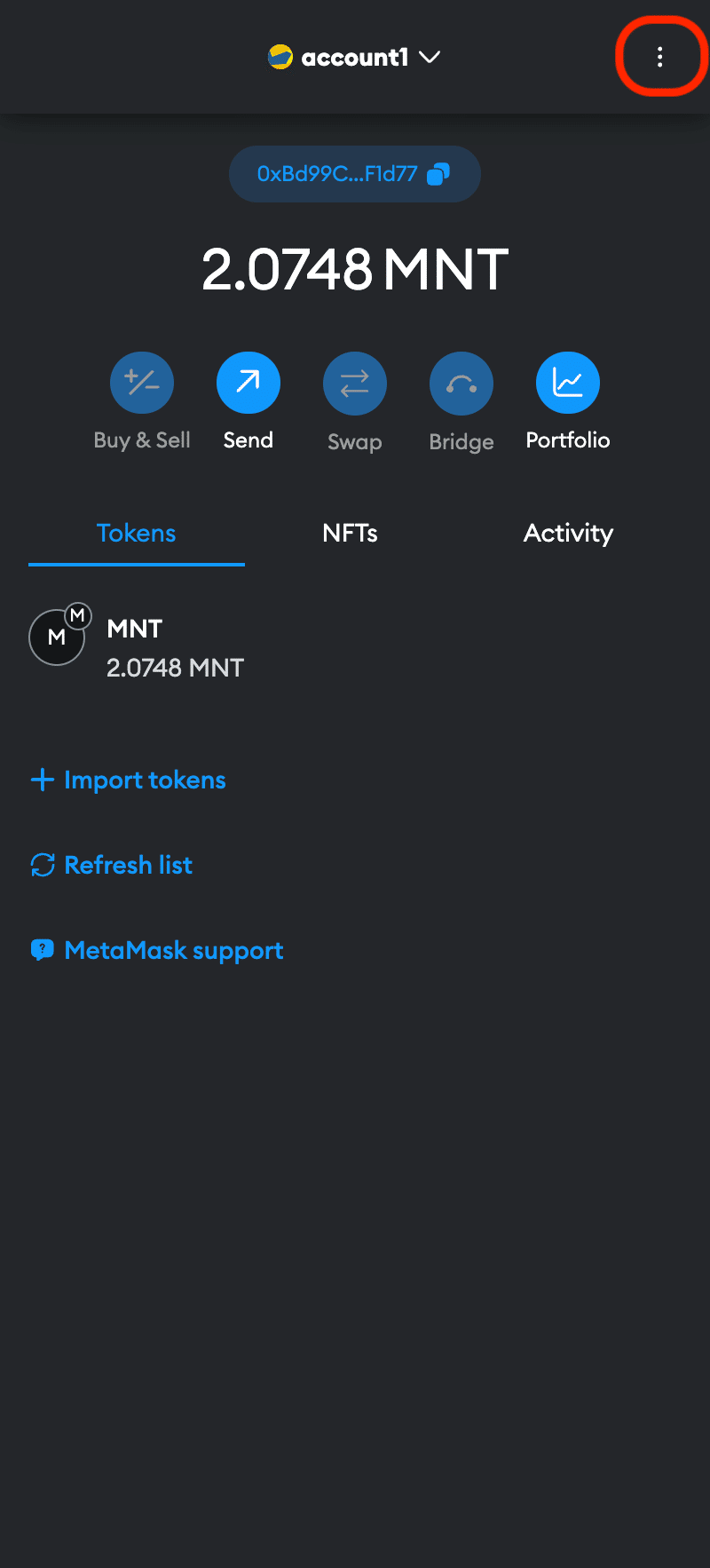The image size is (710, 1568).
Task: Tap the network avatar beside account1
Action: tap(280, 56)
